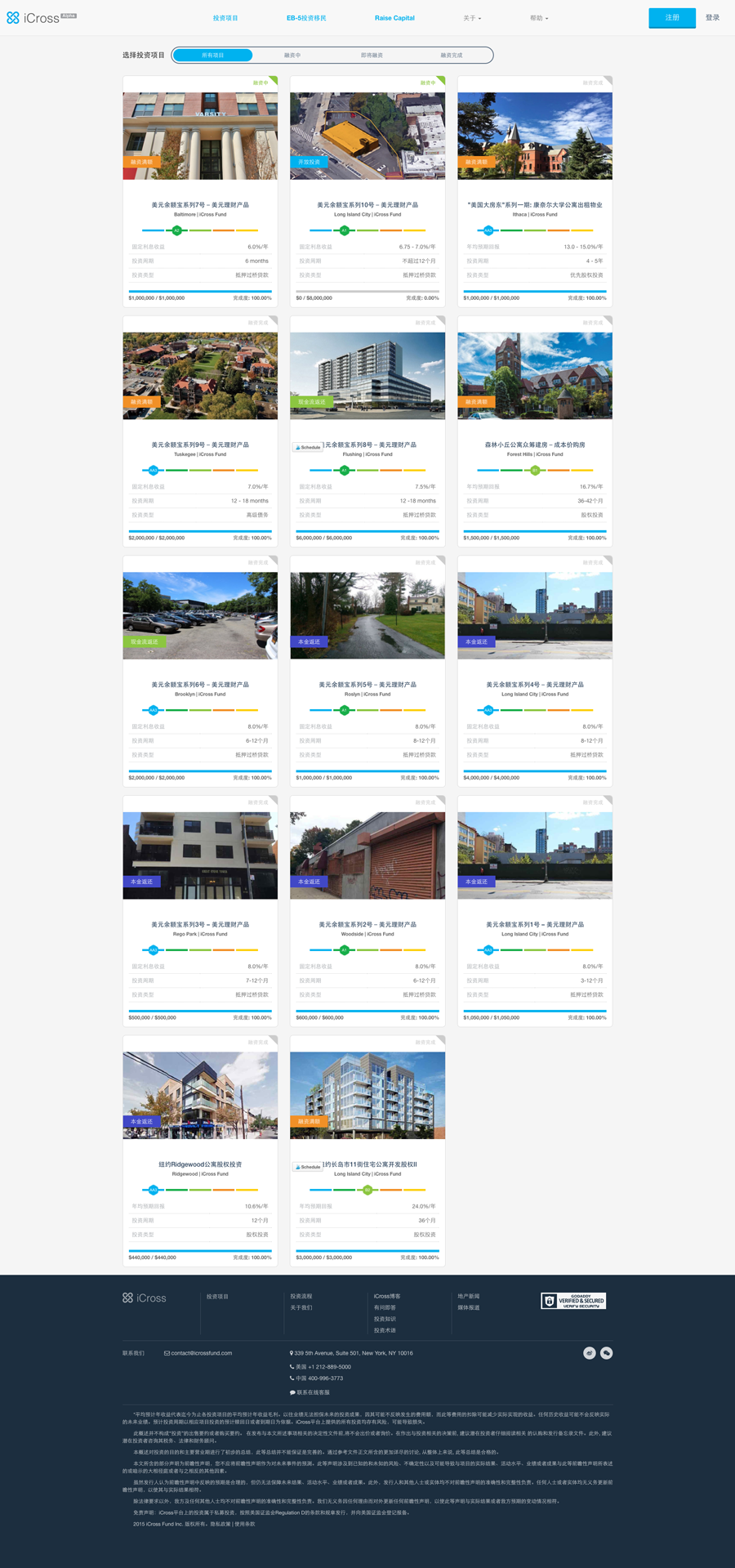This screenshot has height=1568, width=735.
Task: Tap the 注册 sign-up button
Action: pos(671,18)
